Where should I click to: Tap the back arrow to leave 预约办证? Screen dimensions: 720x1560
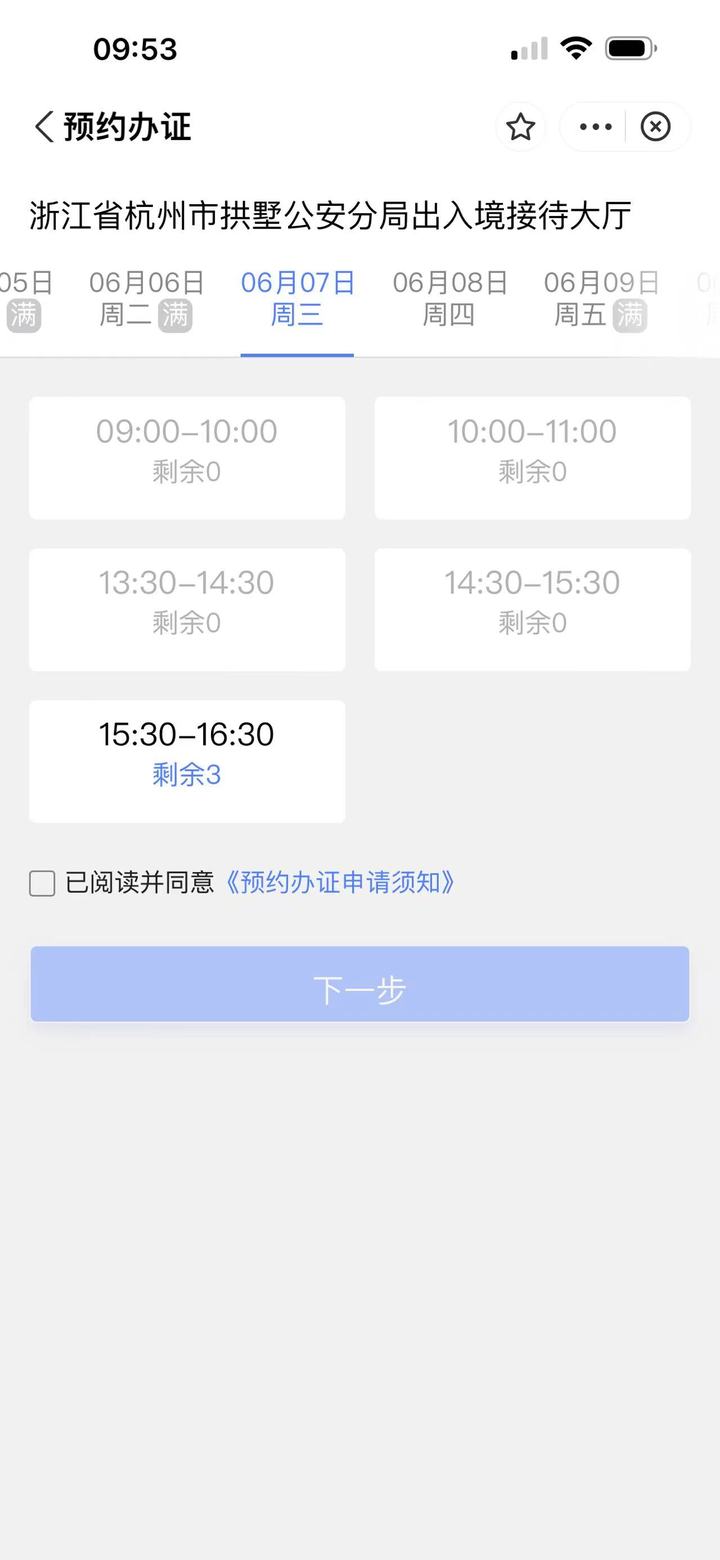[x=40, y=127]
